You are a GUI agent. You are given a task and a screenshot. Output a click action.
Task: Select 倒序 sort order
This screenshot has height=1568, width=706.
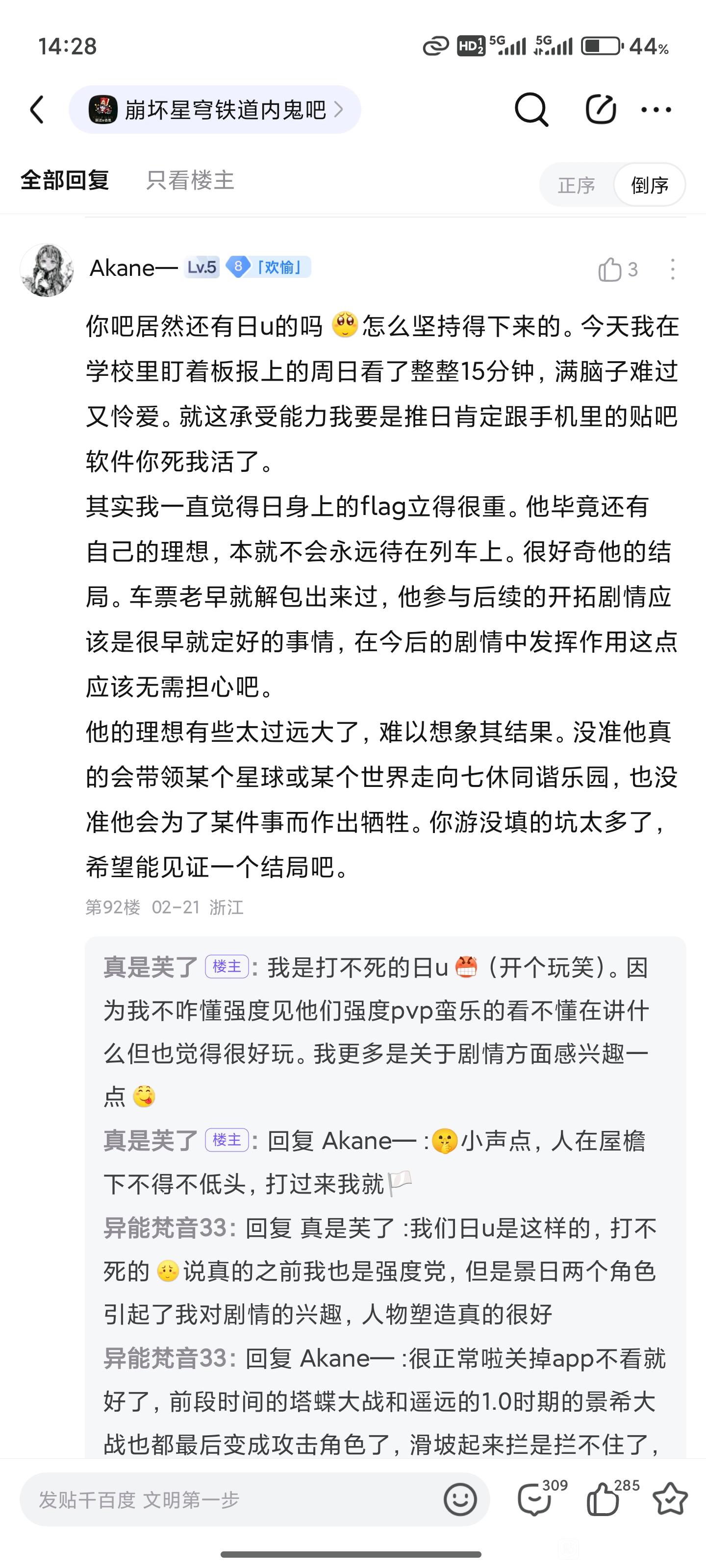click(649, 185)
